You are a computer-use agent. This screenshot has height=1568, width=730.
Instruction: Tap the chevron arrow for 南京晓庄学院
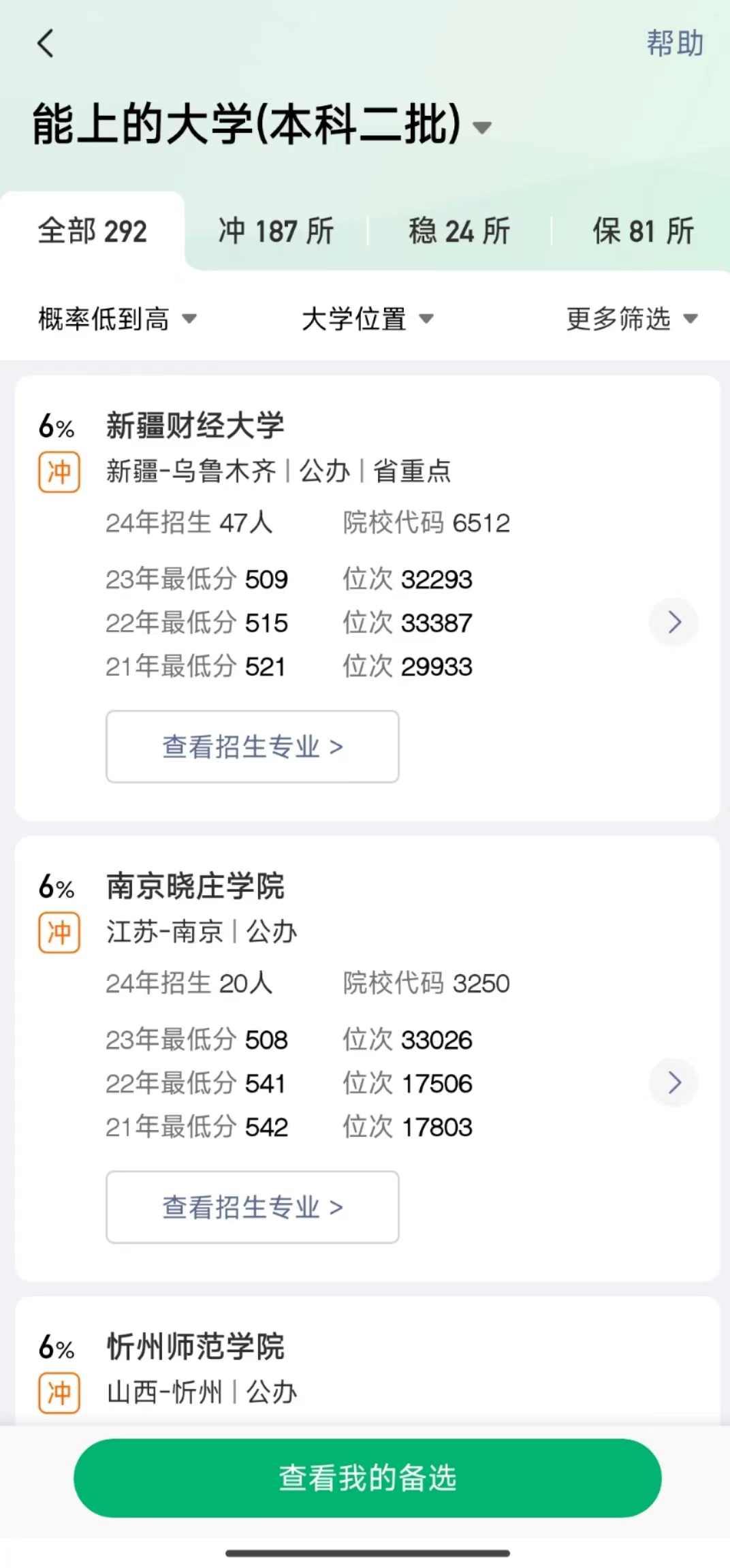tap(673, 1082)
